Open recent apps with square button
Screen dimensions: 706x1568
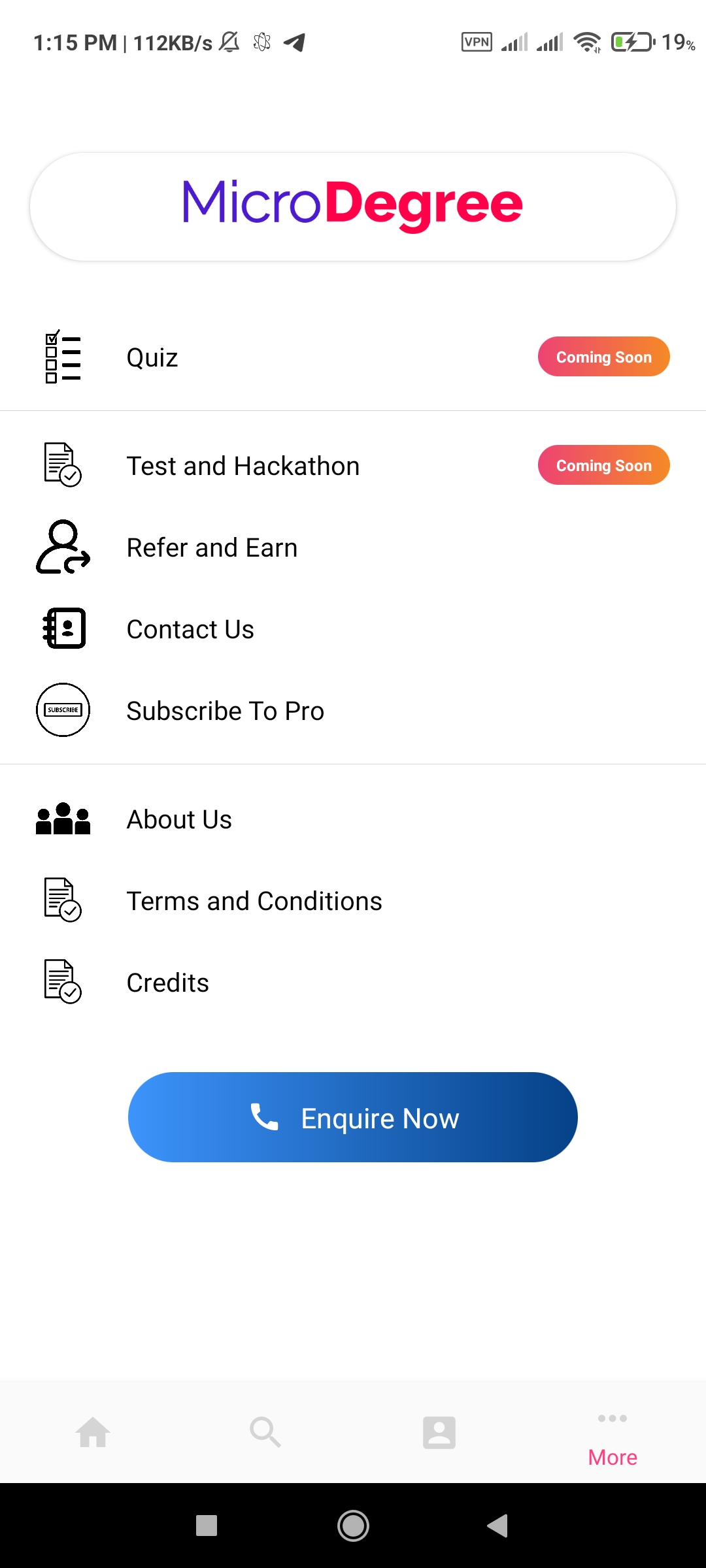[207, 1526]
